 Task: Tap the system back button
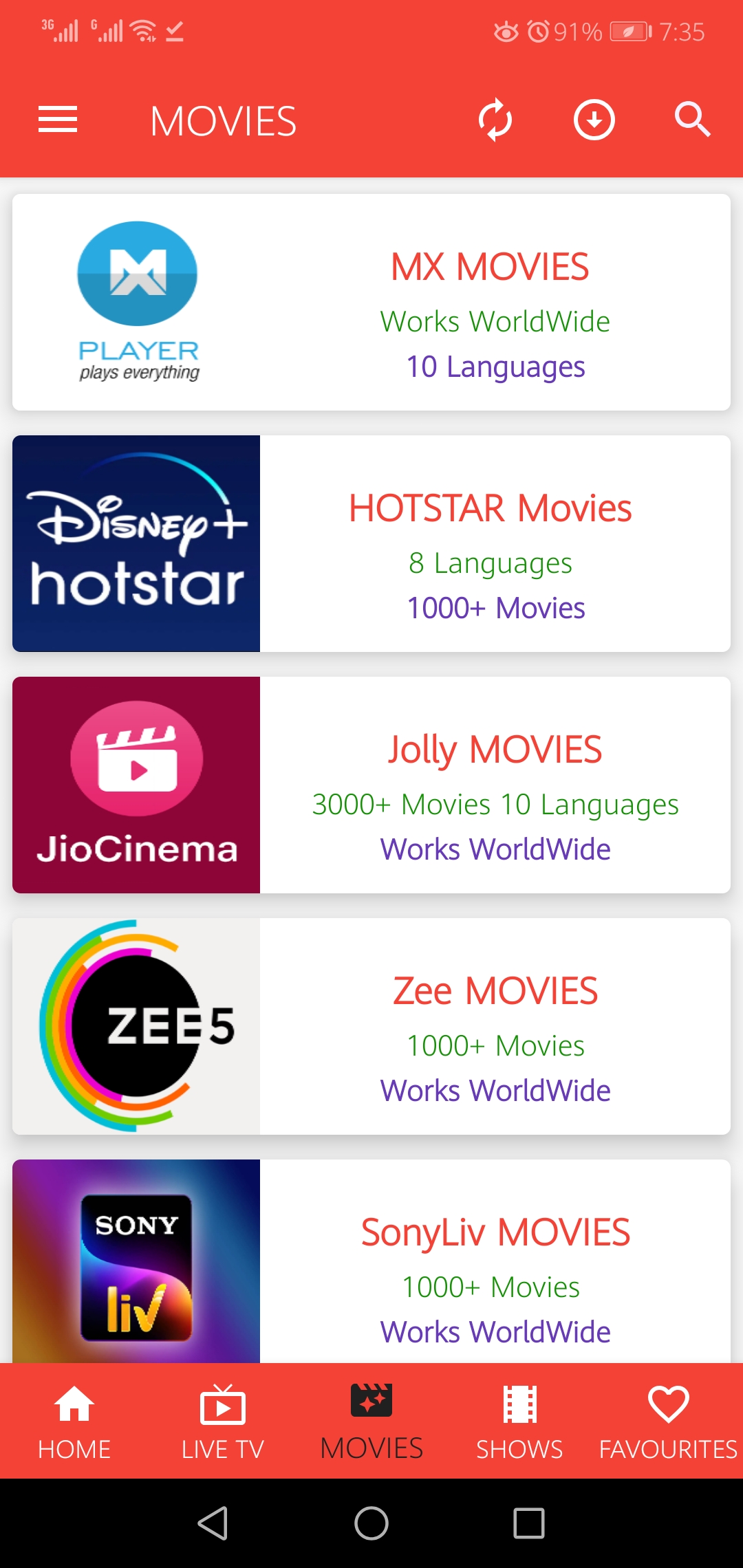(x=213, y=1523)
